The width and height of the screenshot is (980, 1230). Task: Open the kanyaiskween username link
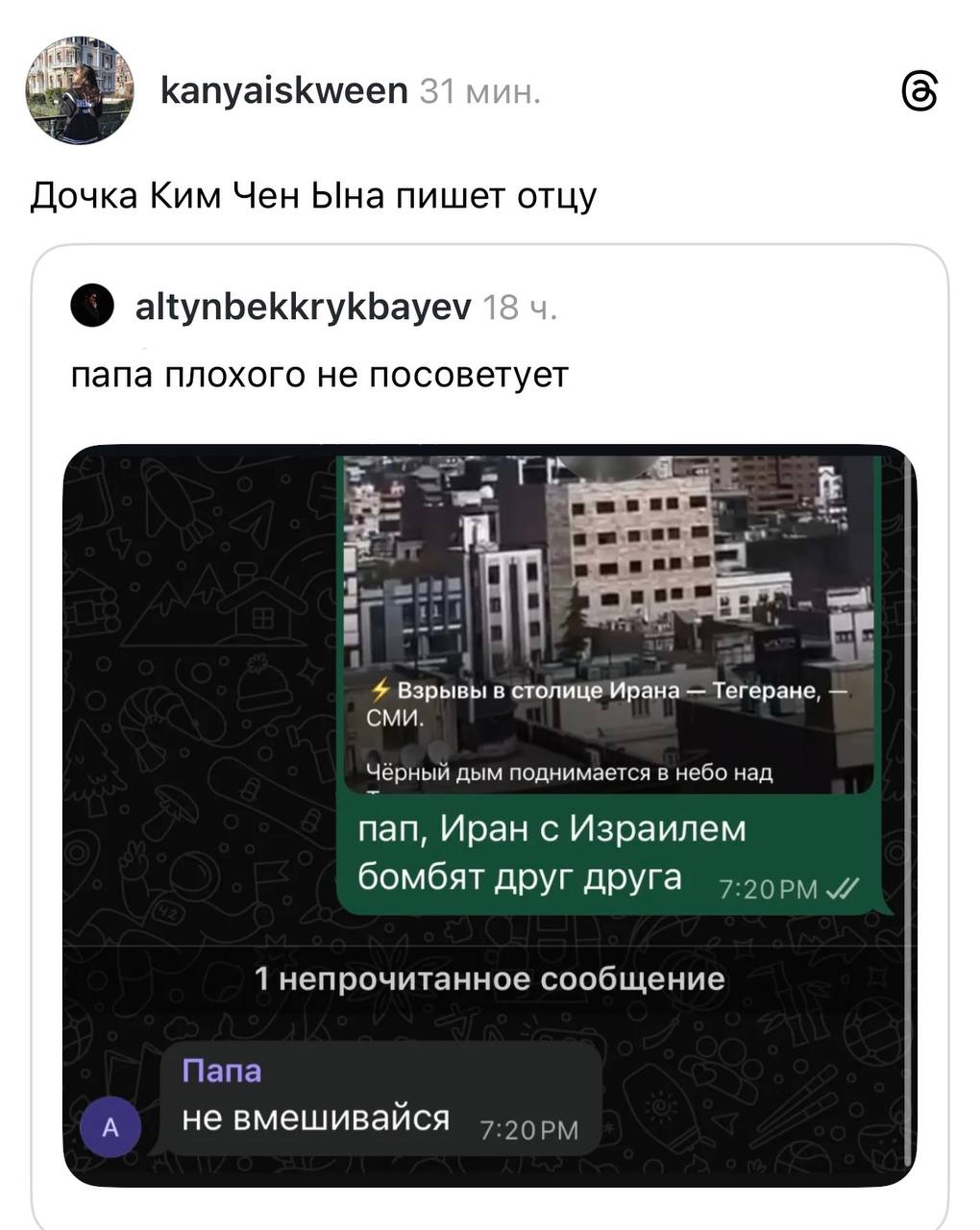tap(284, 92)
